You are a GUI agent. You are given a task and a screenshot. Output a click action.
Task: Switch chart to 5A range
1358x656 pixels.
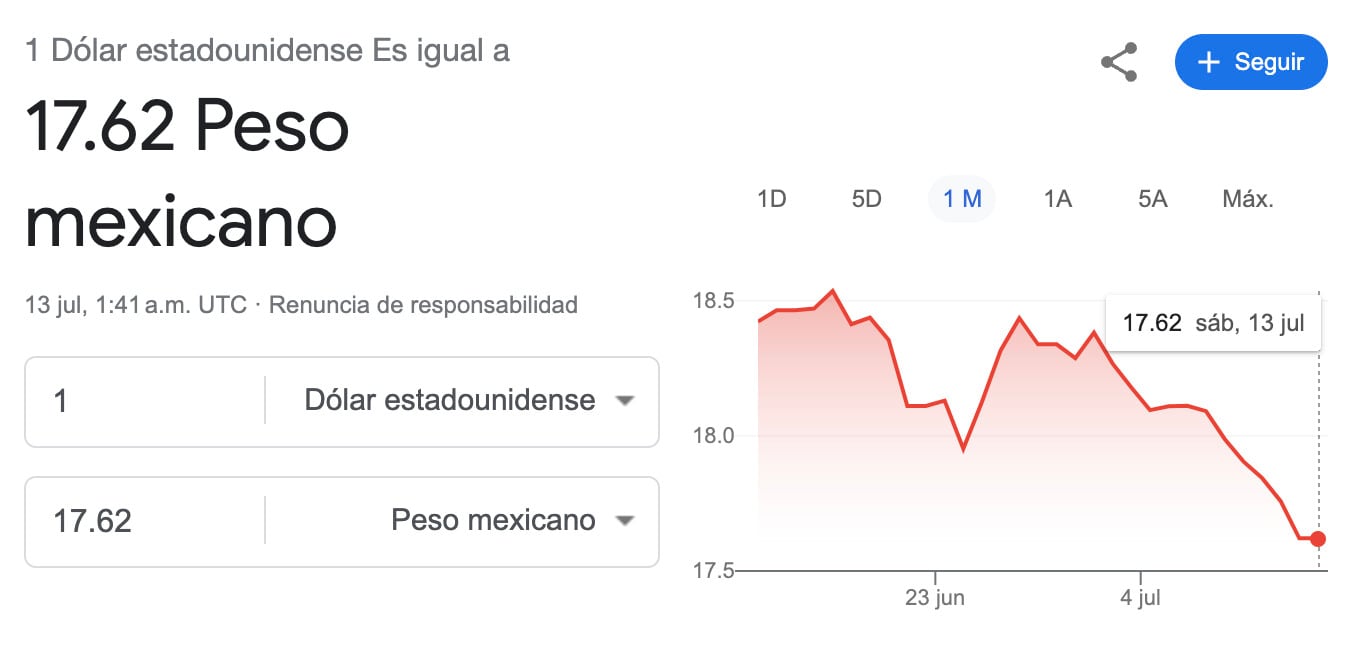coord(1152,199)
